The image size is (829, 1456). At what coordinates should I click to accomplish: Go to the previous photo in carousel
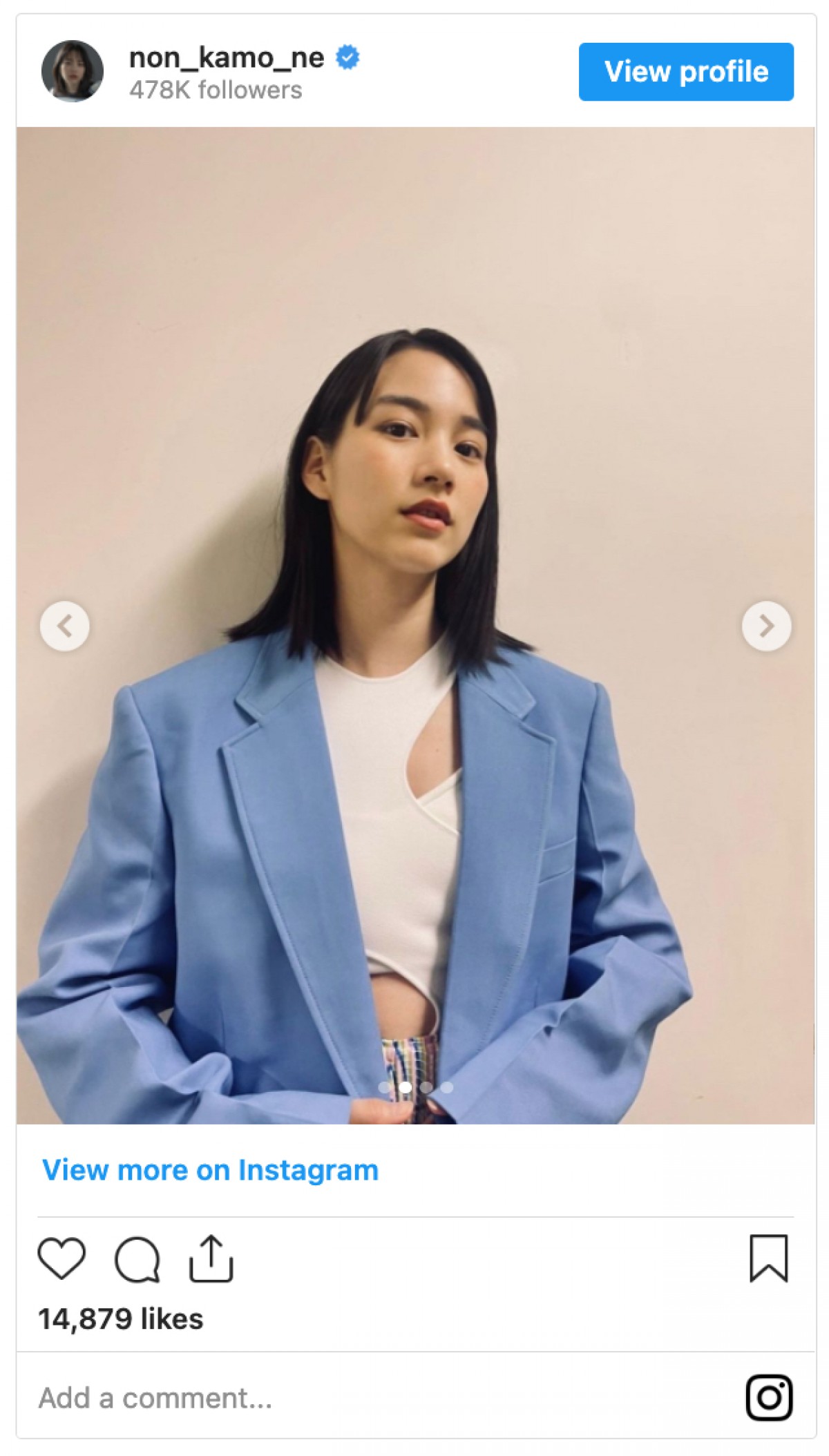click(64, 626)
